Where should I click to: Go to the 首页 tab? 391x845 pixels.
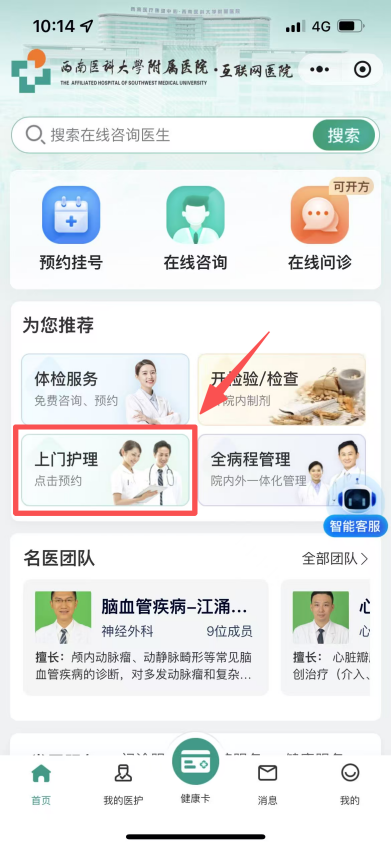point(41,785)
